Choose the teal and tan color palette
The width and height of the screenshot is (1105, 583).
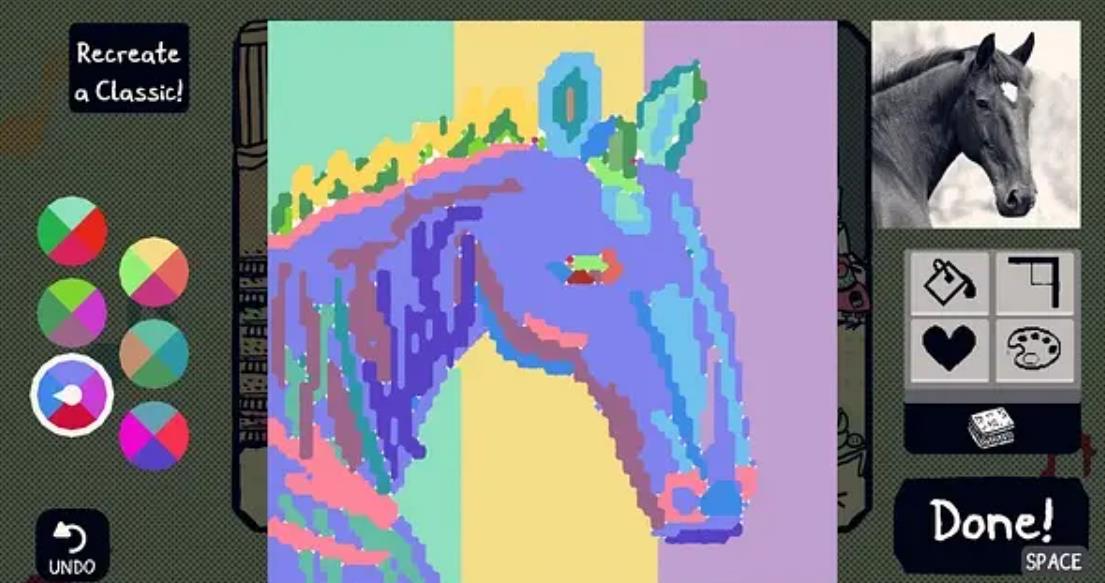coord(154,353)
